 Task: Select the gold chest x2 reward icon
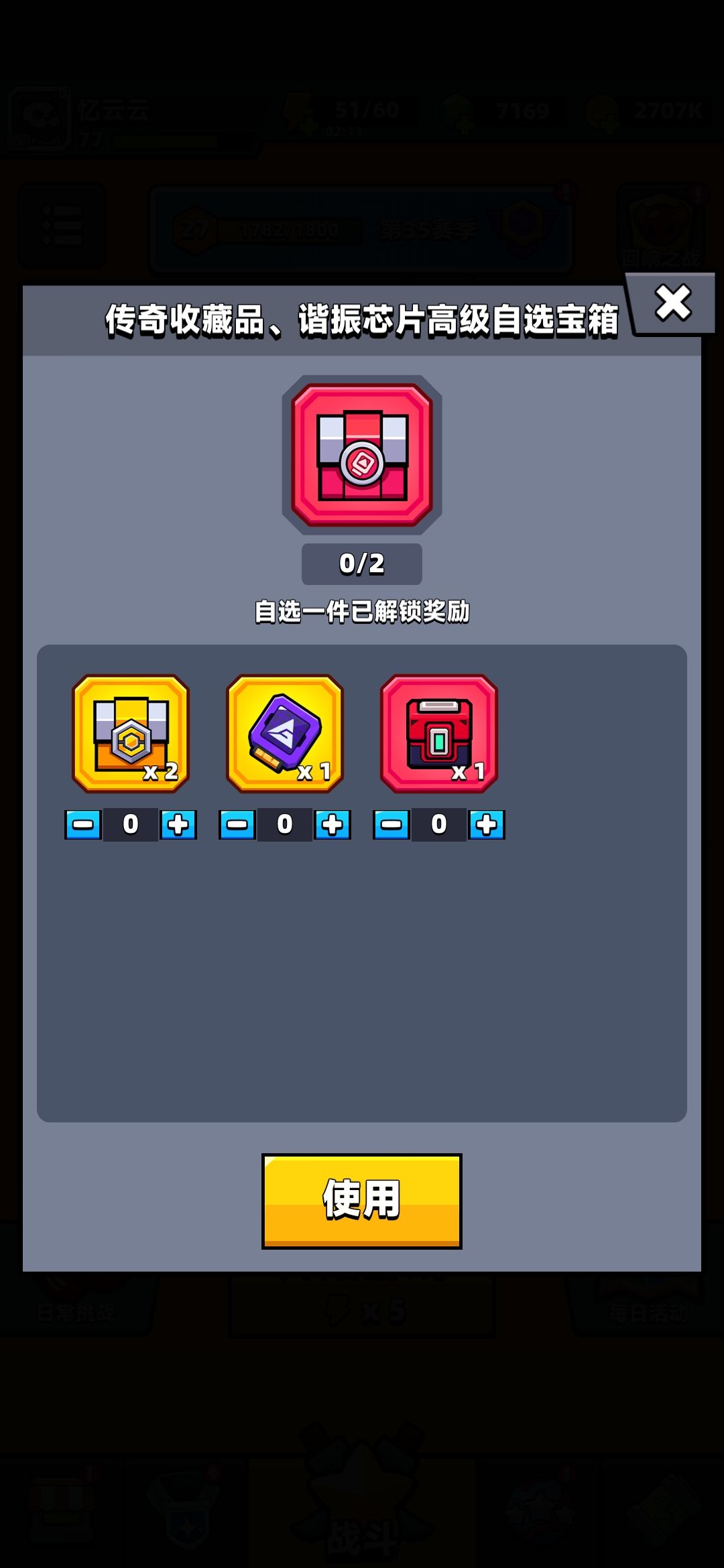click(131, 733)
